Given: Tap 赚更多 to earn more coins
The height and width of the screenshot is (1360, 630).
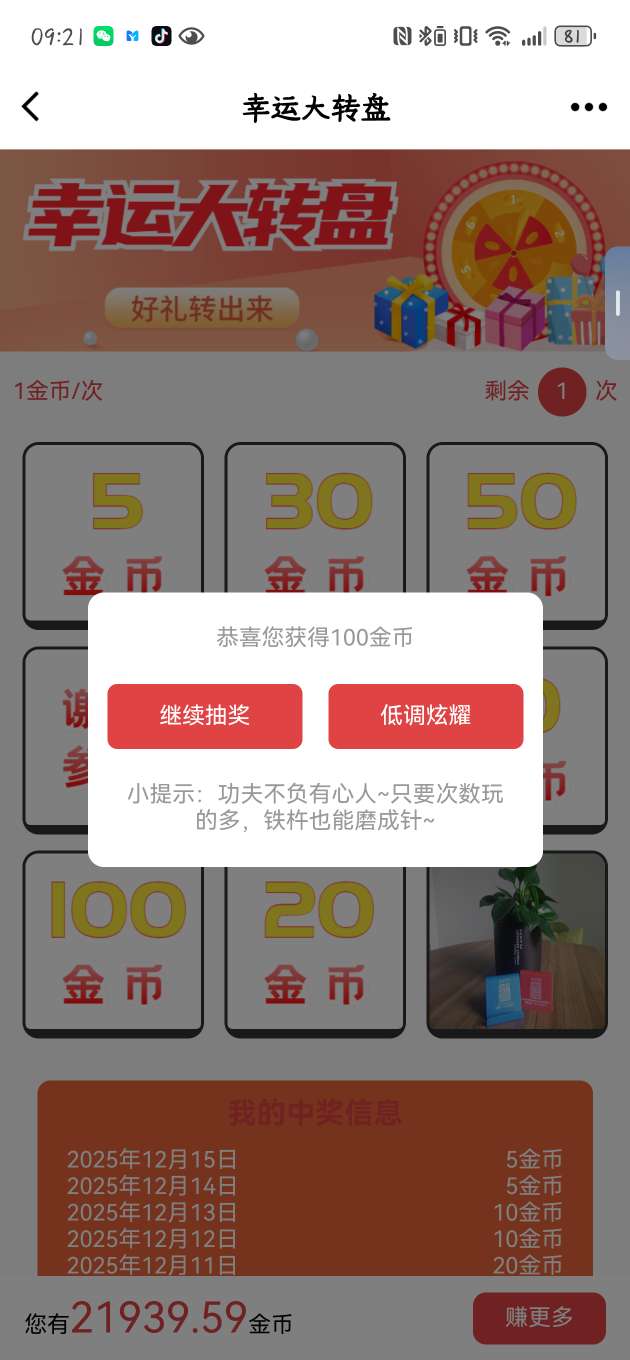Looking at the screenshot, I should 539,1317.
